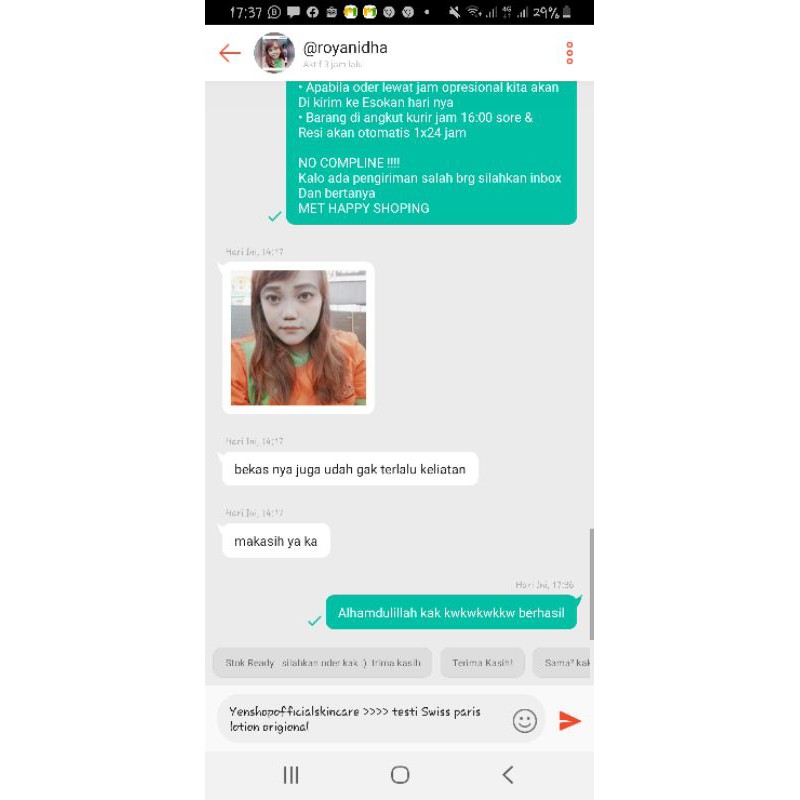Select the "Terima Kasih!" quick reply
This screenshot has height=800, width=800.
pyautogui.click(x=482, y=662)
